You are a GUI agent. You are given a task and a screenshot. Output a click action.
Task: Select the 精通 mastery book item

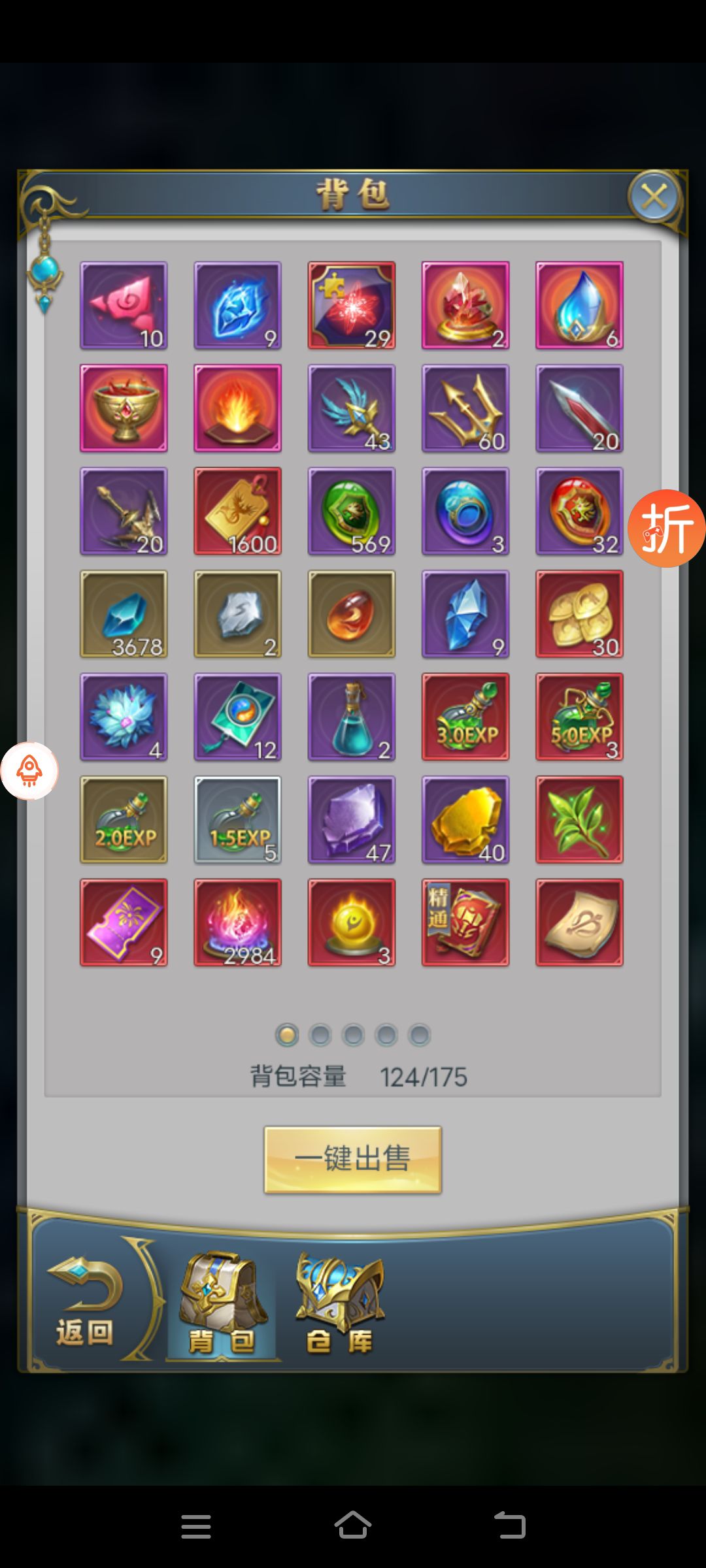(465, 922)
